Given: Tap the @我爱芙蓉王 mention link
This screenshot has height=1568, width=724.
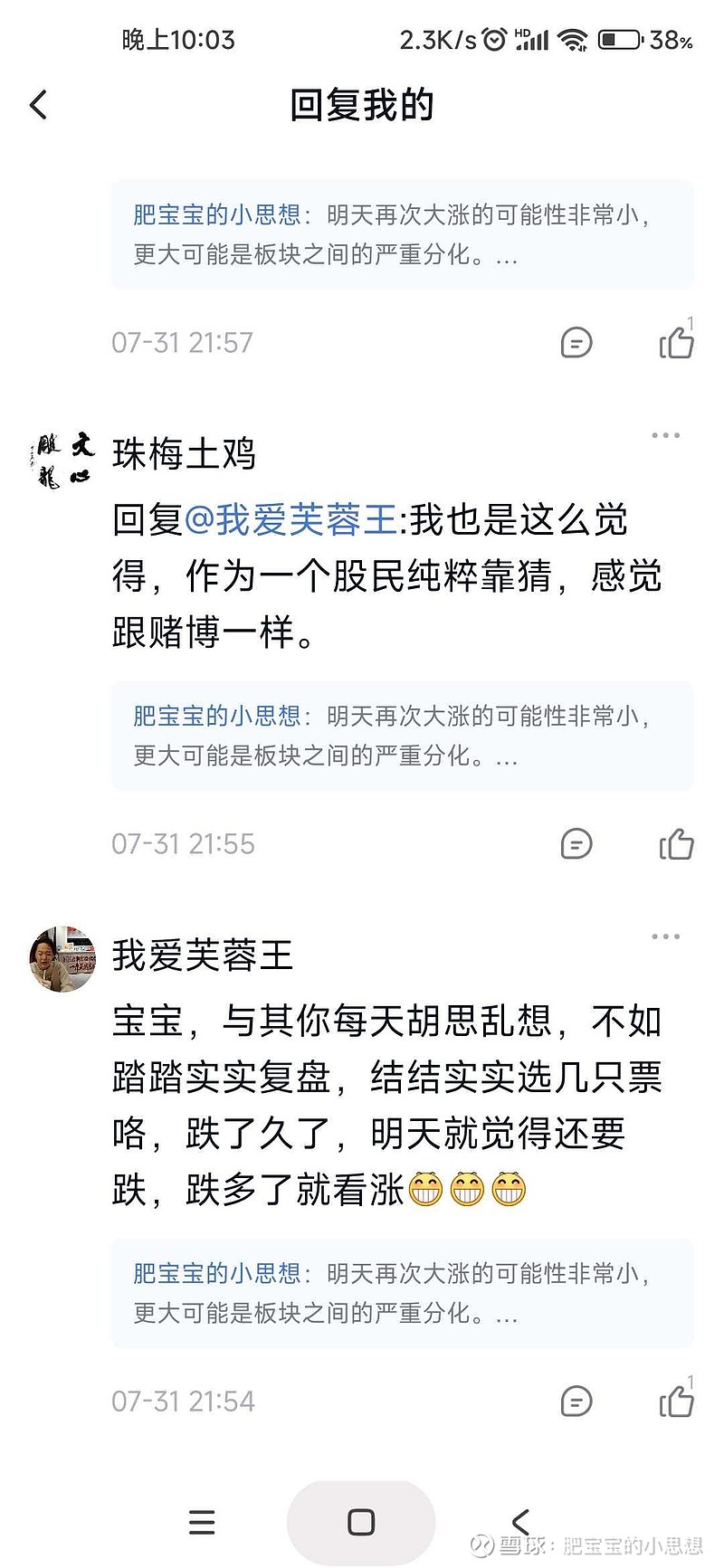Looking at the screenshot, I should [291, 520].
